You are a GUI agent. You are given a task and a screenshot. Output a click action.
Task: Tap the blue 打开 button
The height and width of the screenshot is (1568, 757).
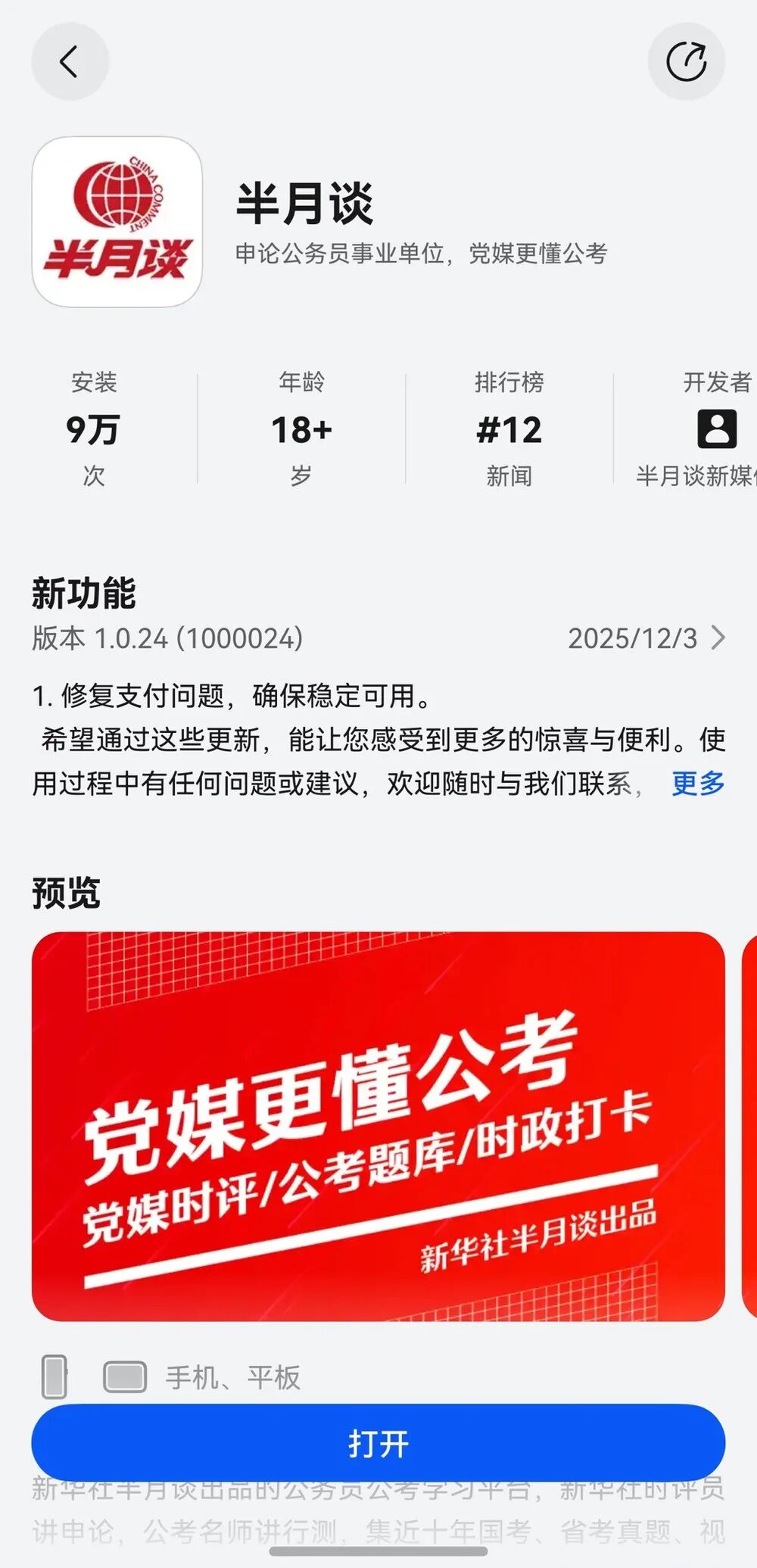[x=378, y=1442]
